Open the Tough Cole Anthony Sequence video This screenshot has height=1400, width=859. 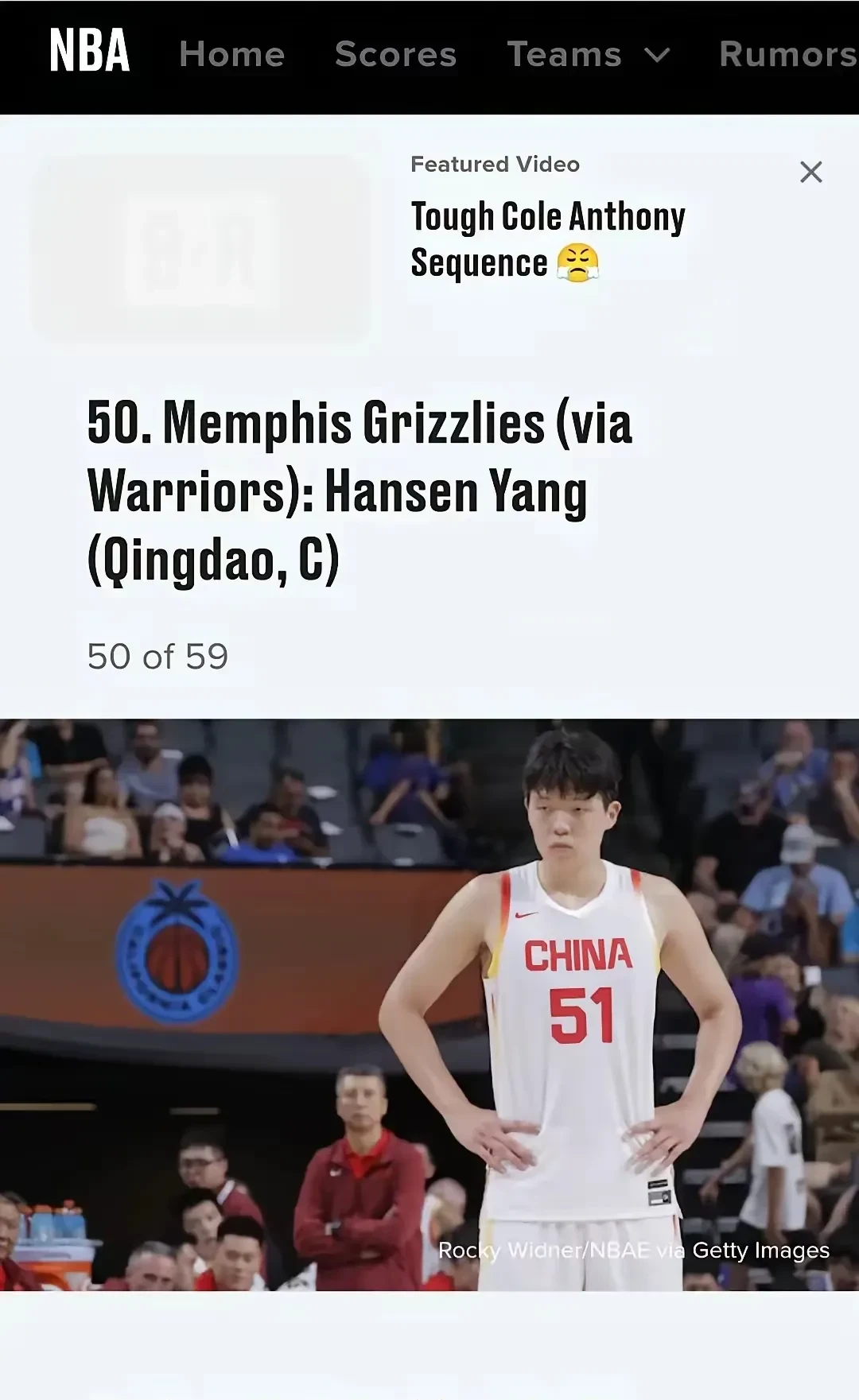[547, 239]
